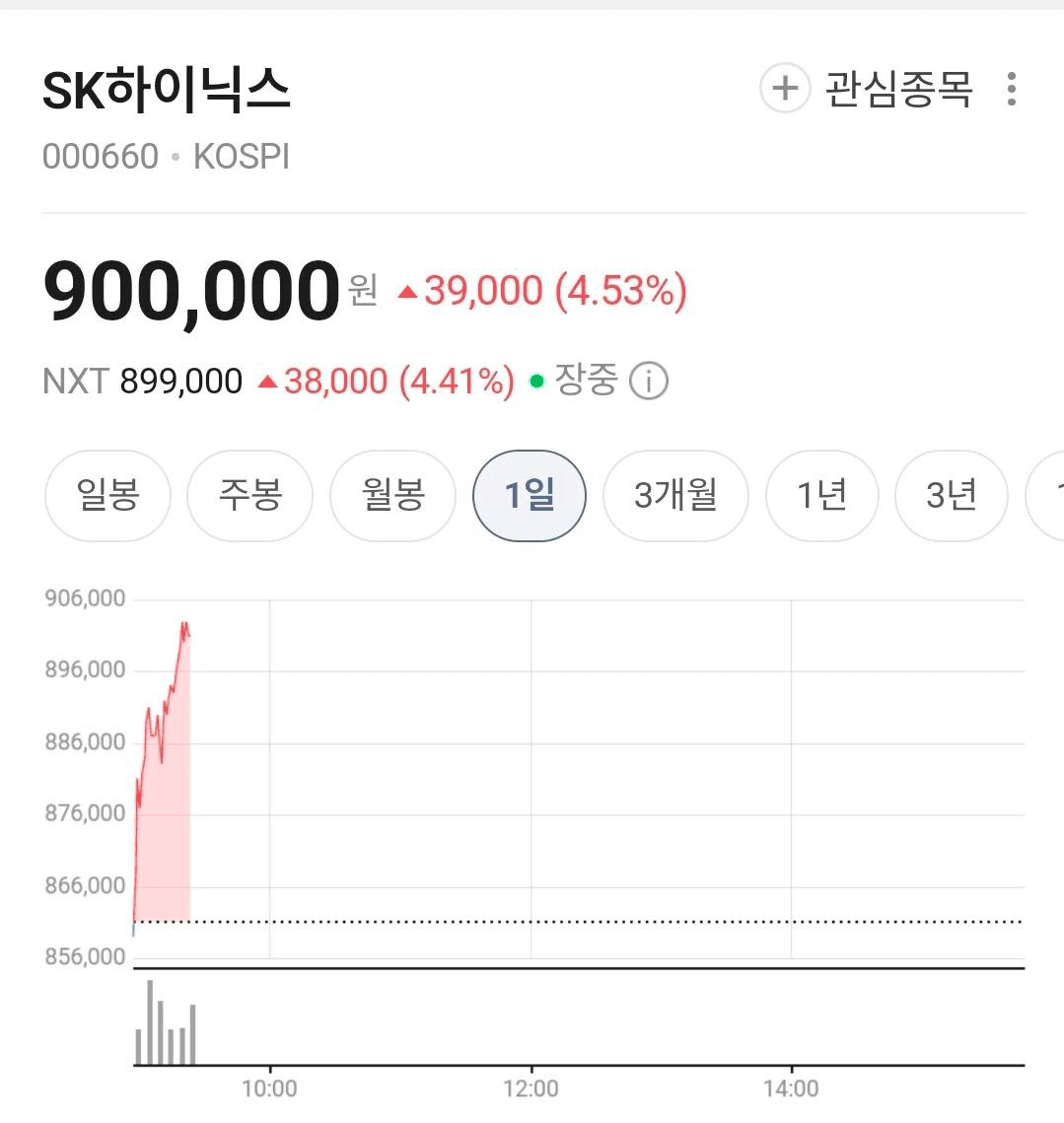Select the 3개월 chart period
Image resolution: width=1064 pixels, height=1123 pixels.
click(x=675, y=495)
